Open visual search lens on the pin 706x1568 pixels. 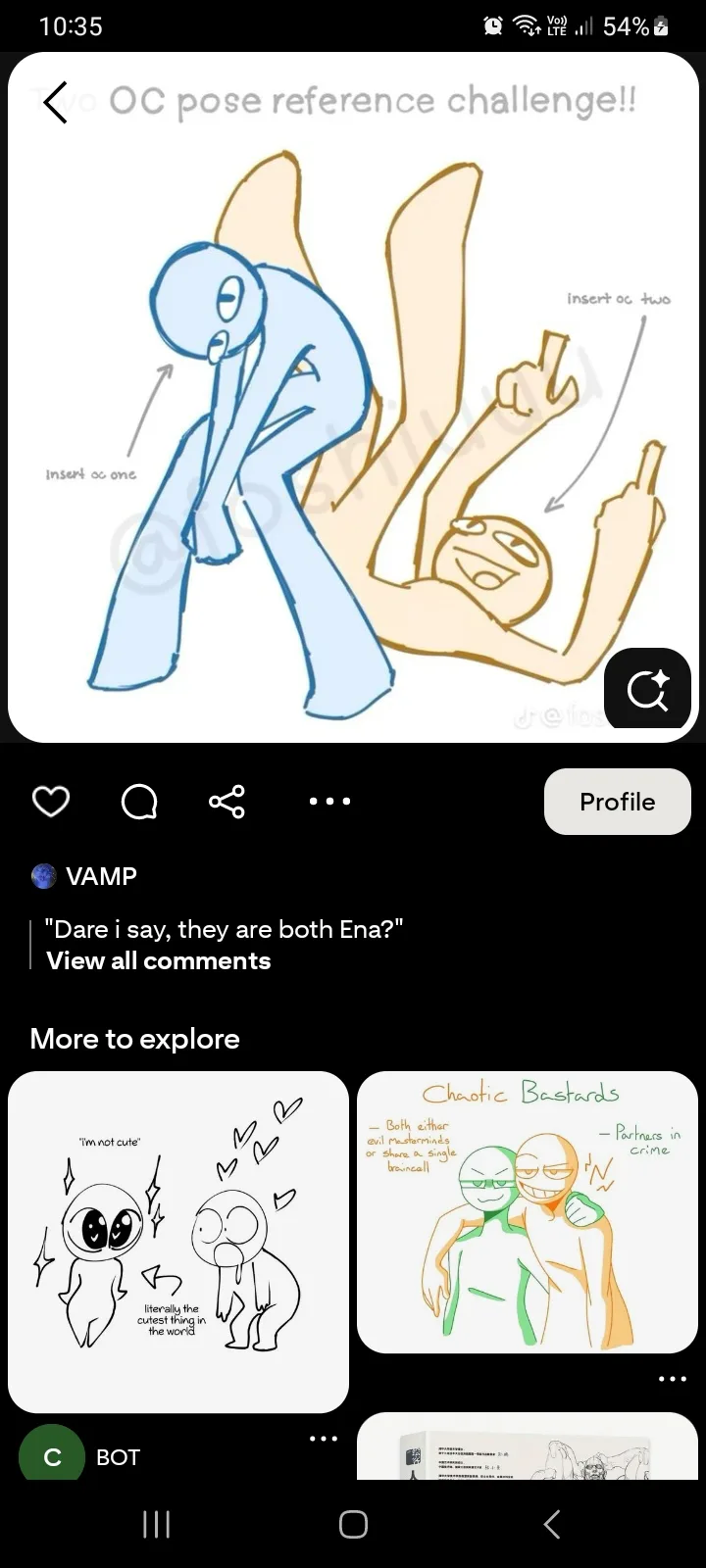pyautogui.click(x=648, y=689)
